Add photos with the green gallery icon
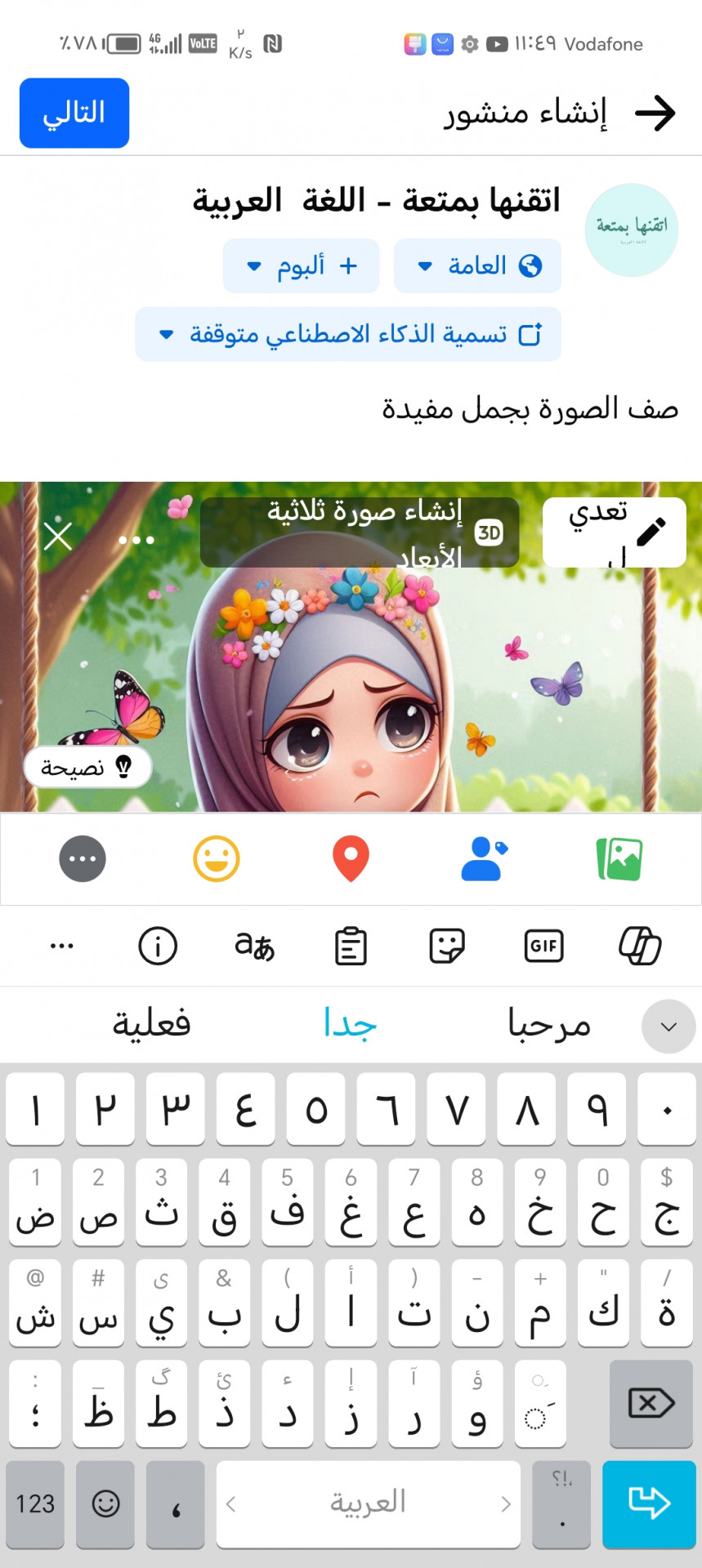This screenshot has width=702, height=1568. click(619, 859)
